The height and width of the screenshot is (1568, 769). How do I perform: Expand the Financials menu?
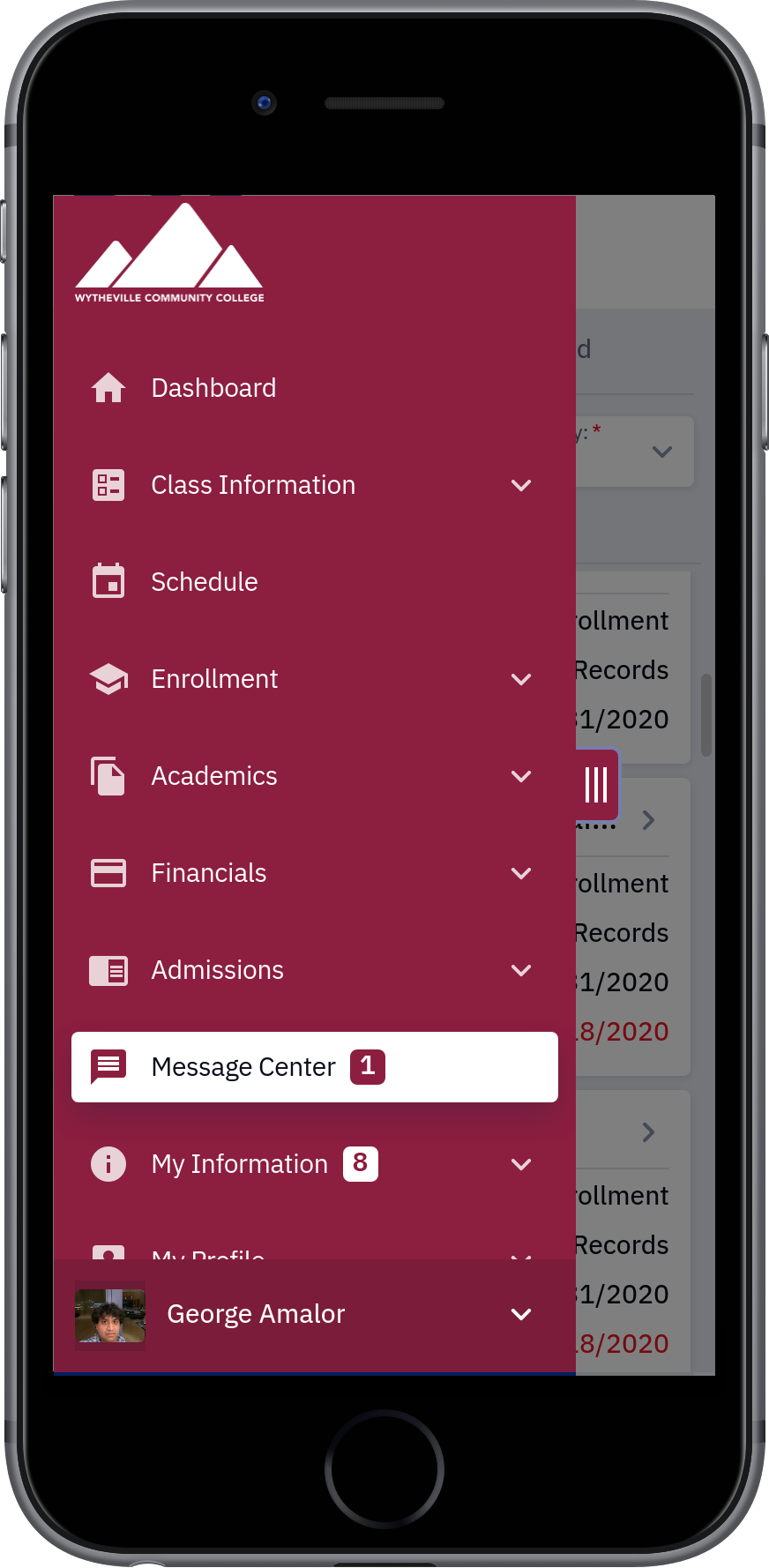(314, 873)
